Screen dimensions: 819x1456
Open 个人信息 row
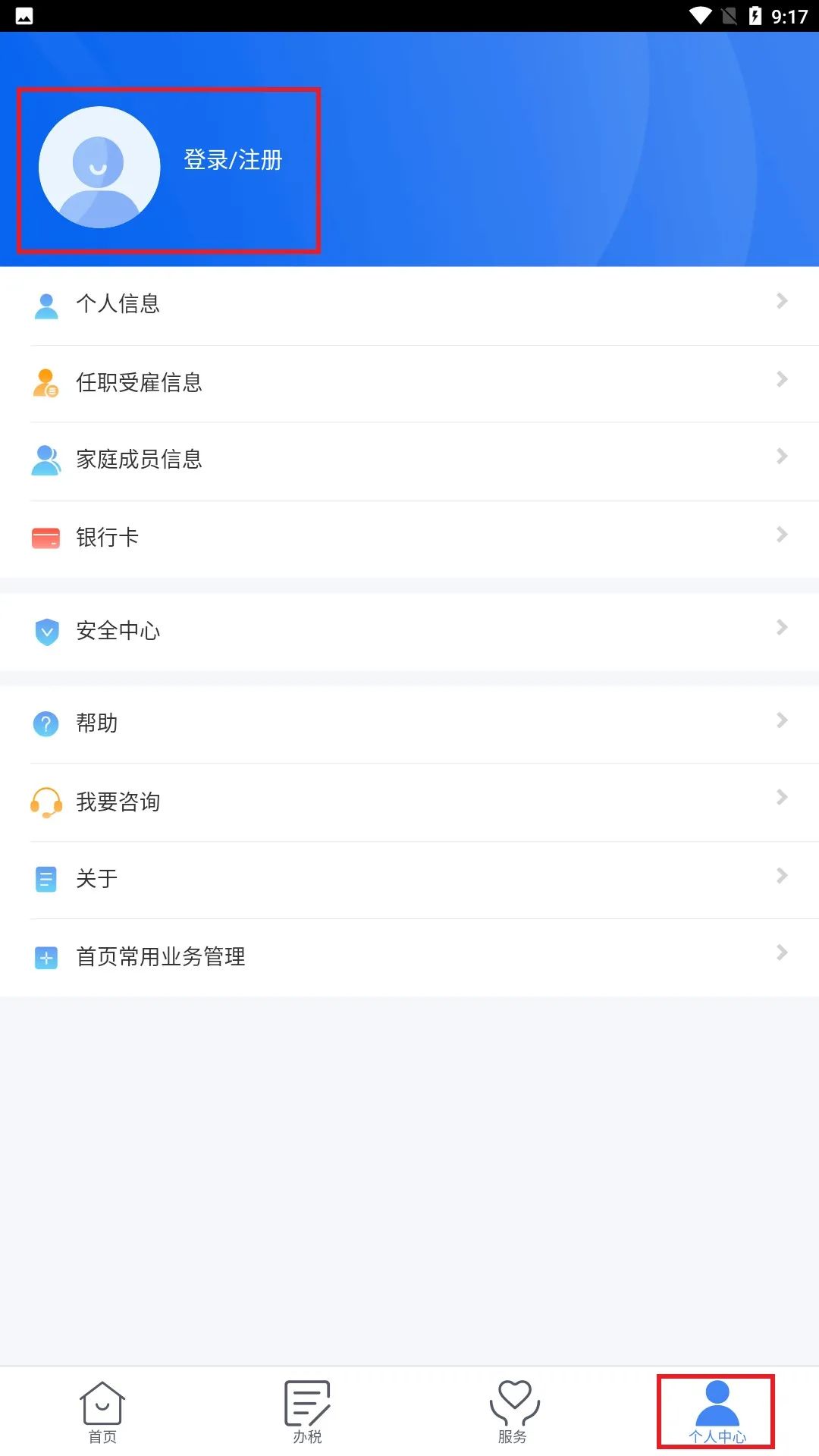409,305
